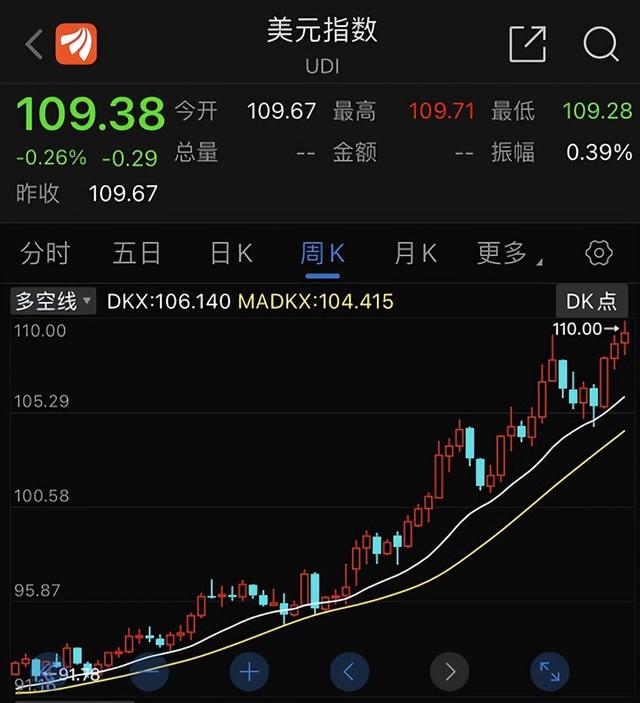Open the search icon
640x703 pixels.
tap(600, 44)
